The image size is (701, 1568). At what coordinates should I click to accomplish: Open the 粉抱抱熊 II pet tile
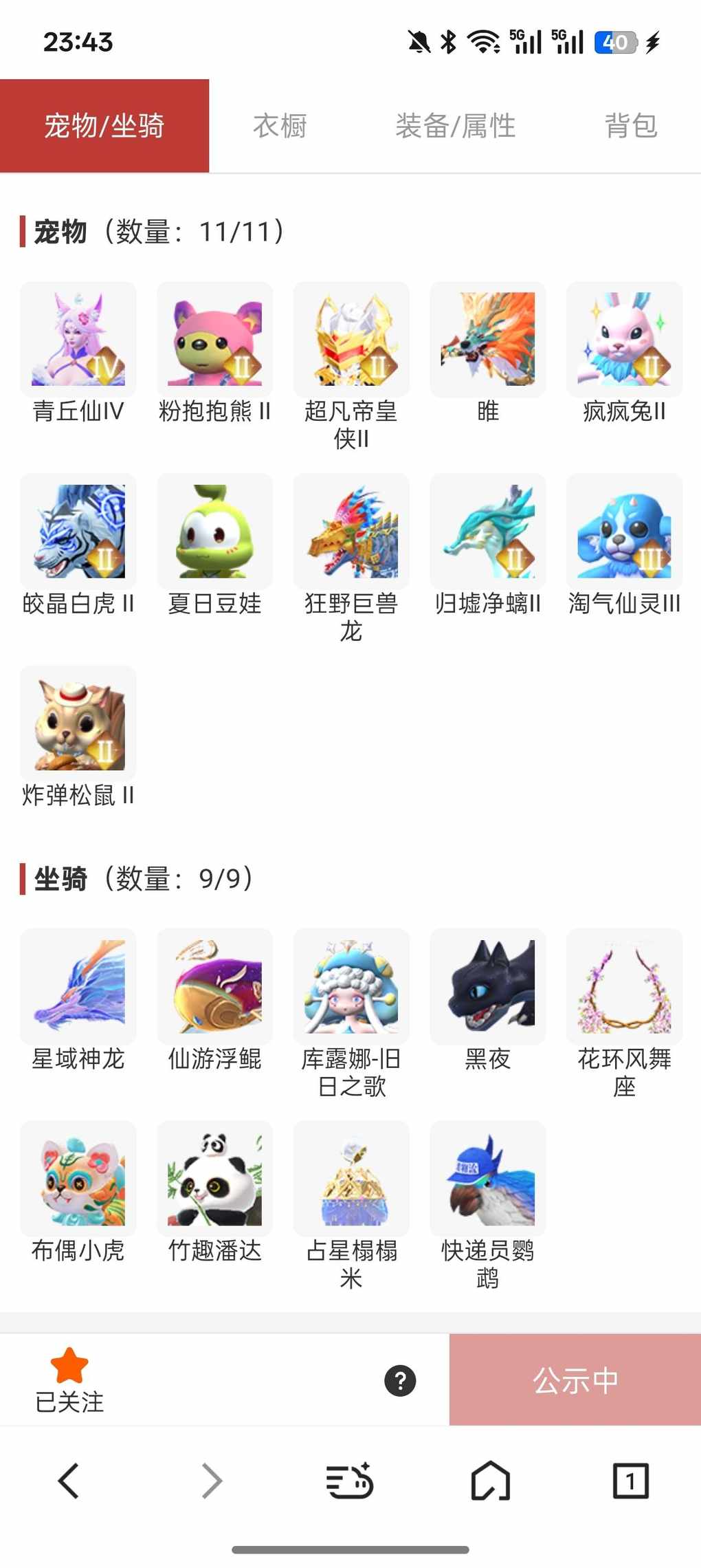point(214,340)
